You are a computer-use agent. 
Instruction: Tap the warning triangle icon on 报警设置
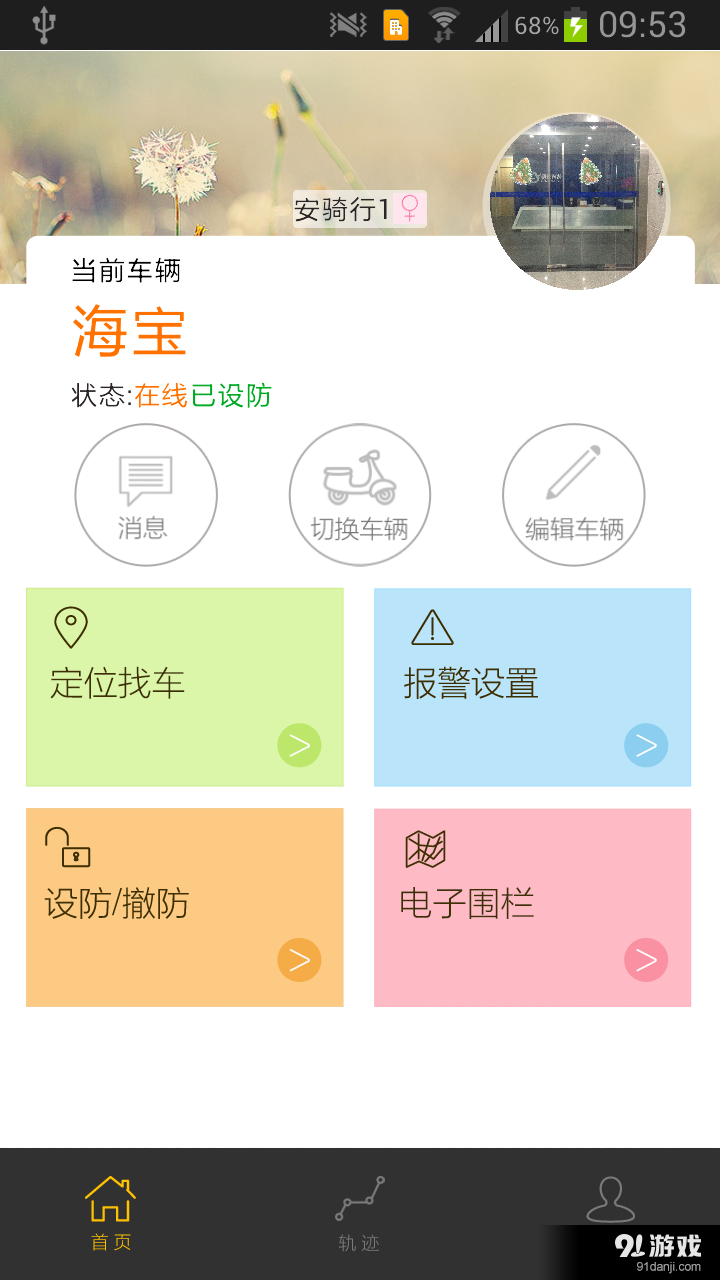coord(434,628)
